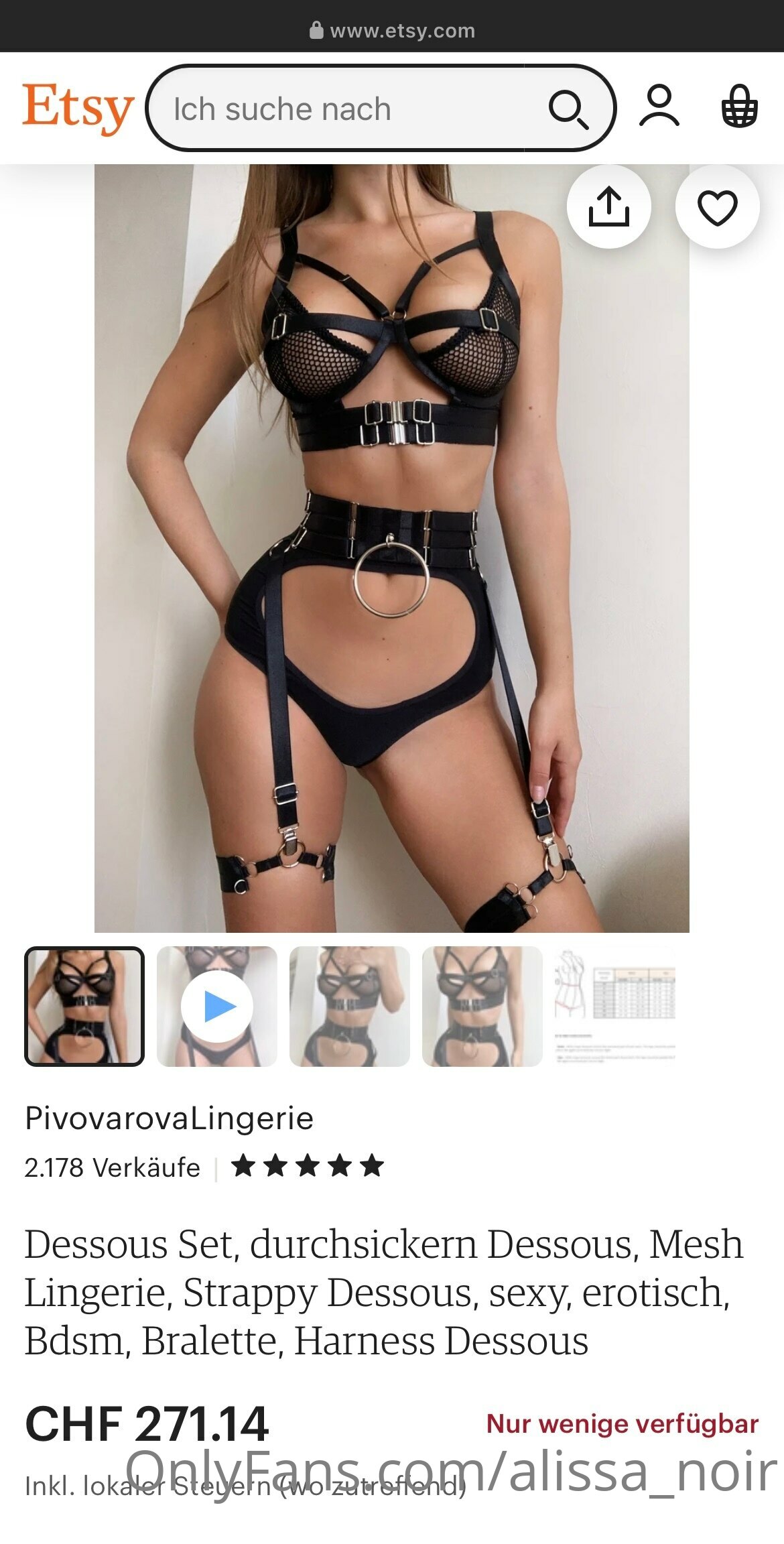
Task: Tap the magnifier search icon
Action: point(568,109)
